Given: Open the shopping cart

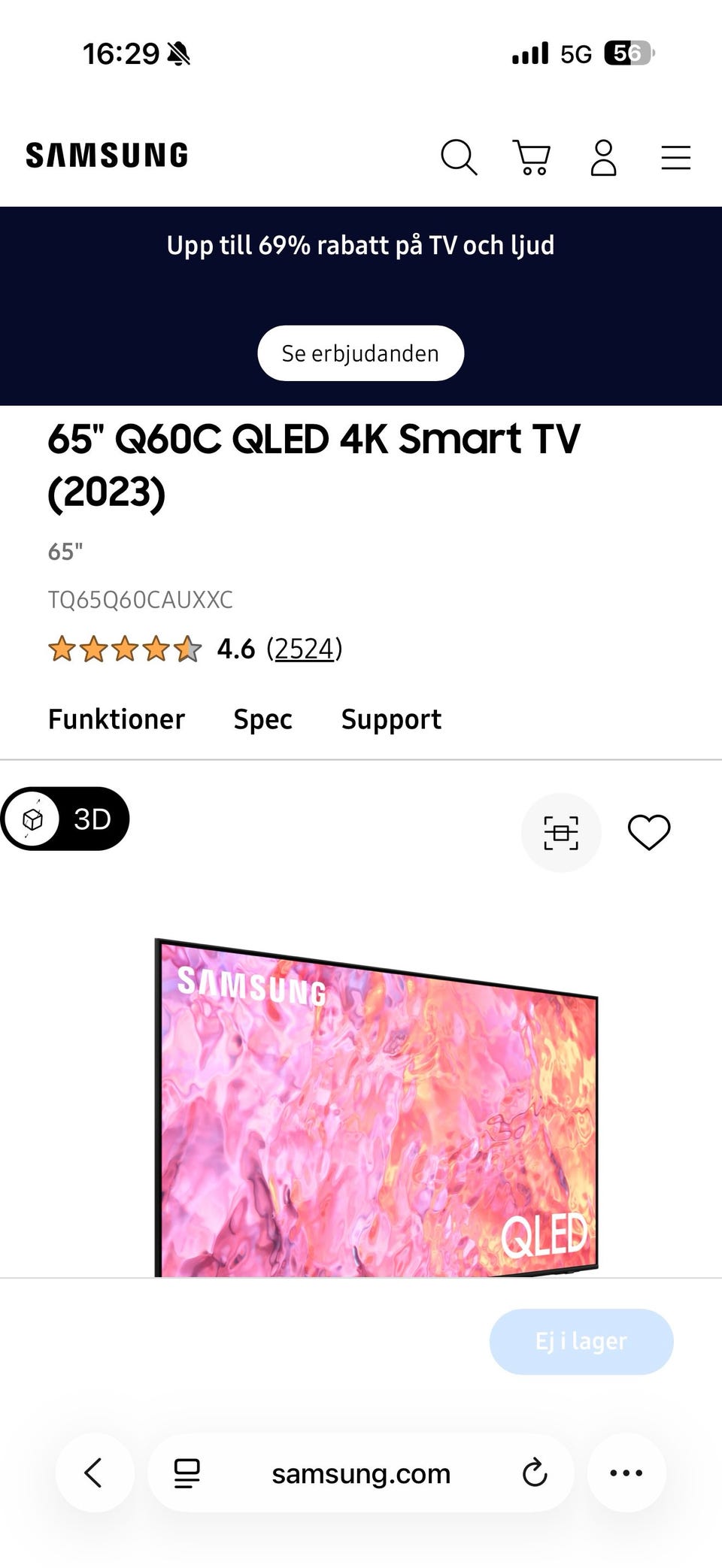Looking at the screenshot, I should [x=532, y=157].
